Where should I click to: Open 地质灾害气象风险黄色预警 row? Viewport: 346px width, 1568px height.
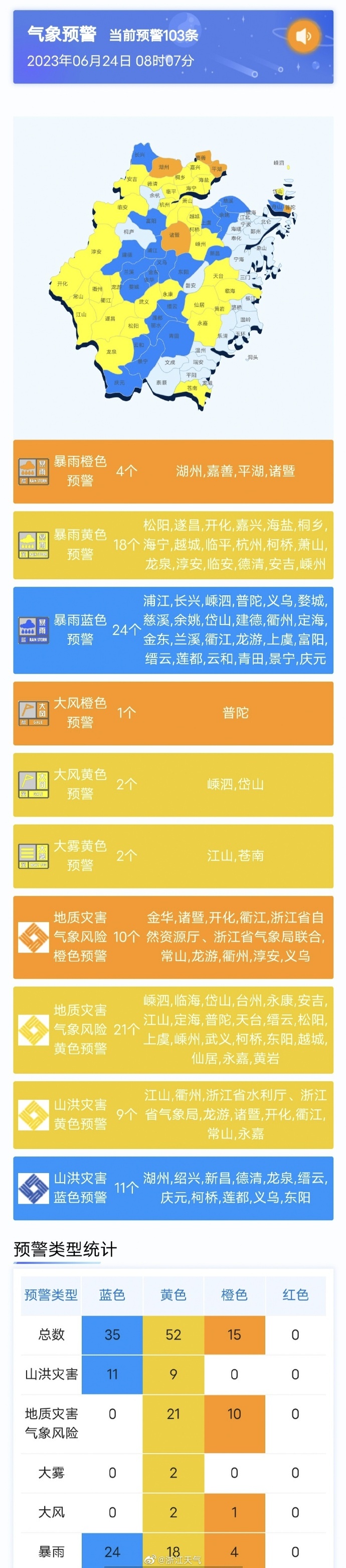click(174, 1029)
